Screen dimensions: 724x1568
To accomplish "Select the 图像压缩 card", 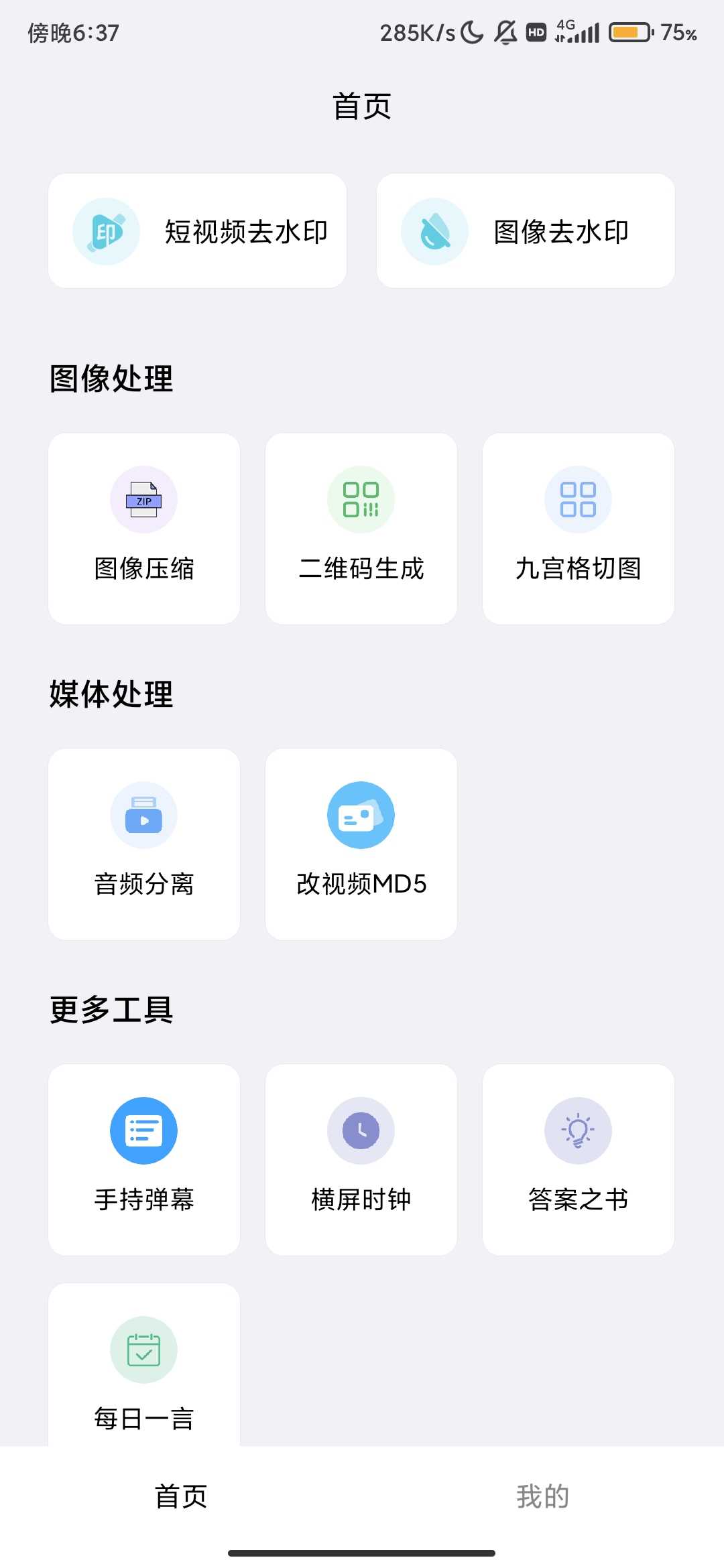I will click(144, 529).
